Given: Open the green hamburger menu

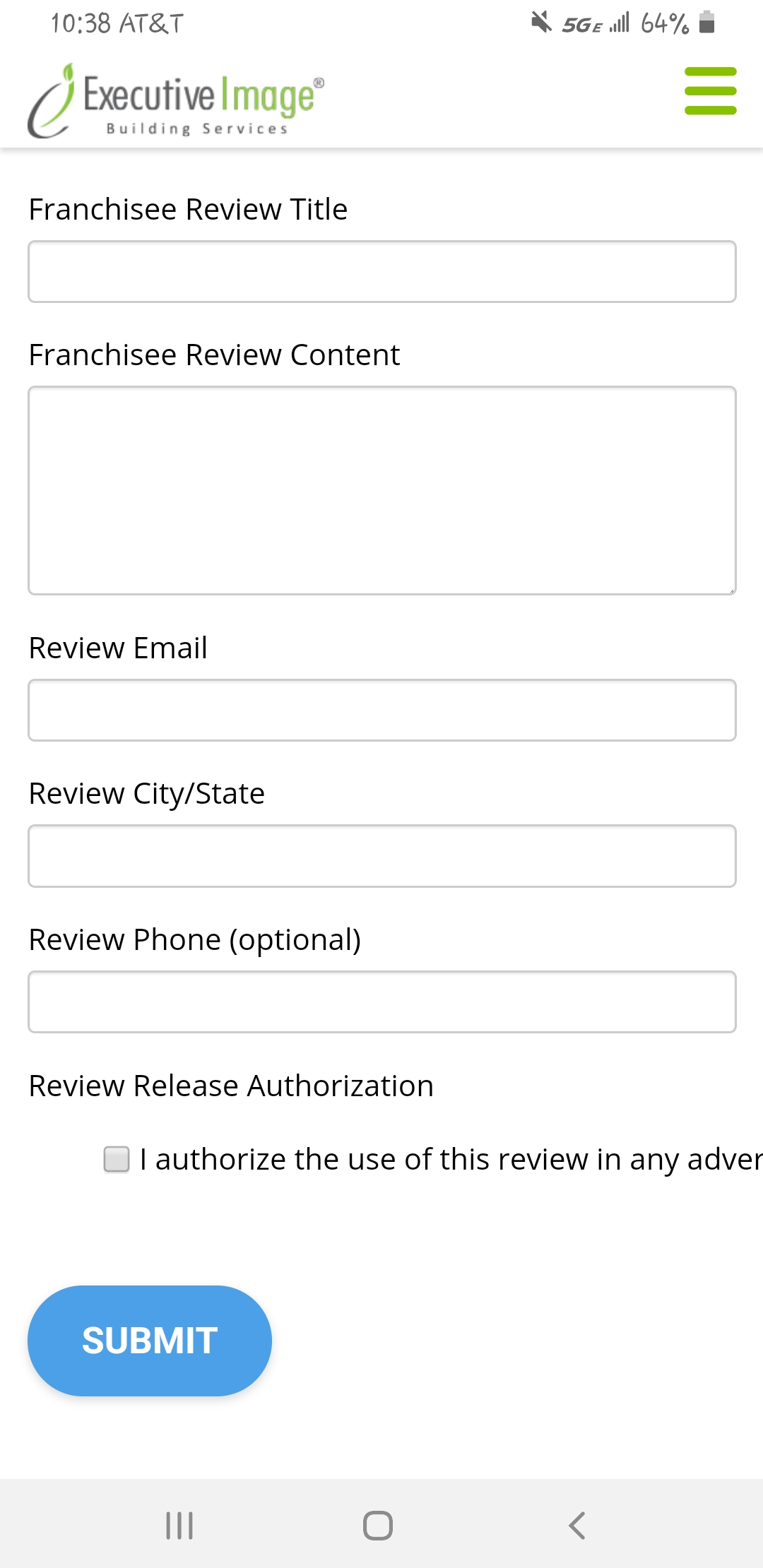Looking at the screenshot, I should coord(710,90).
